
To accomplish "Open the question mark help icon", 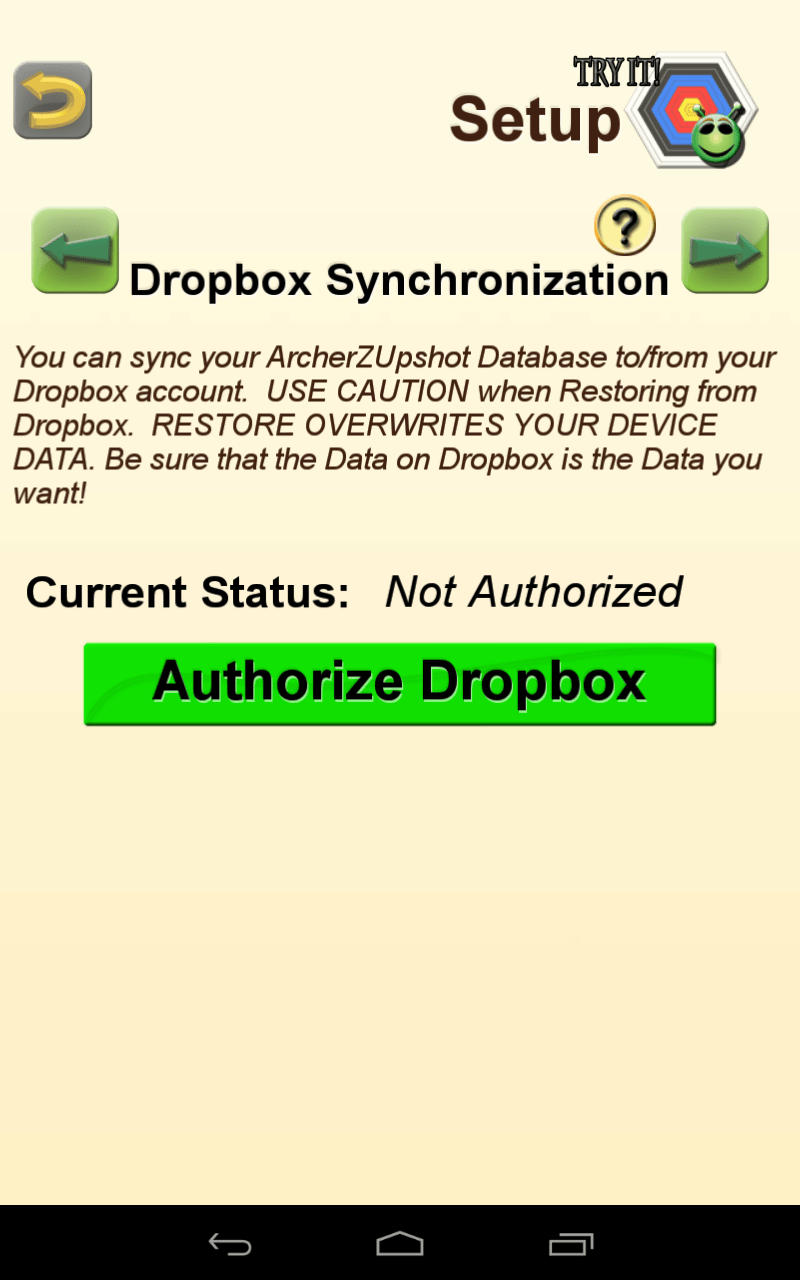I will [625, 225].
